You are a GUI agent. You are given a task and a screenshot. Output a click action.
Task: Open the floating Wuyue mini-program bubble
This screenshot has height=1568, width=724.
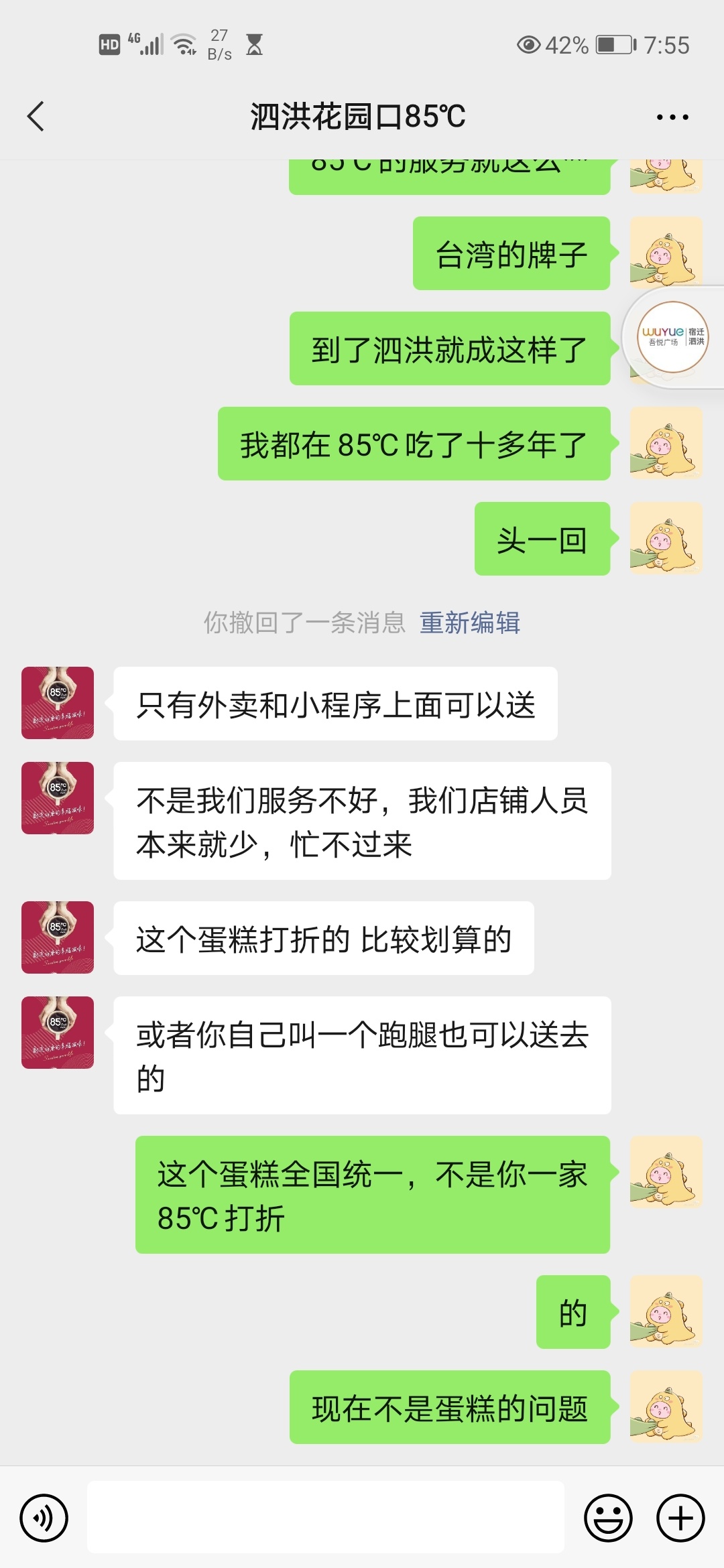pyautogui.click(x=672, y=337)
